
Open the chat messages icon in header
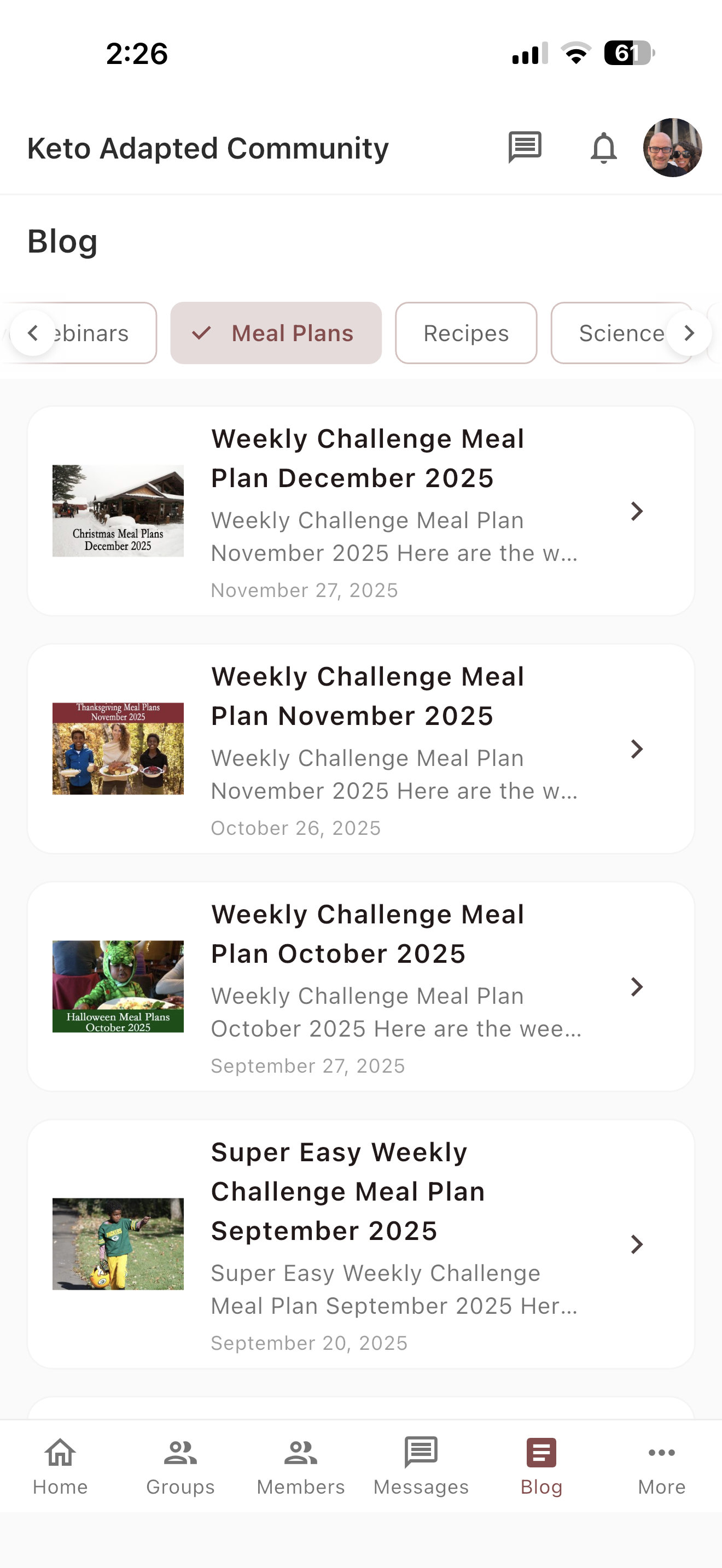(x=524, y=147)
